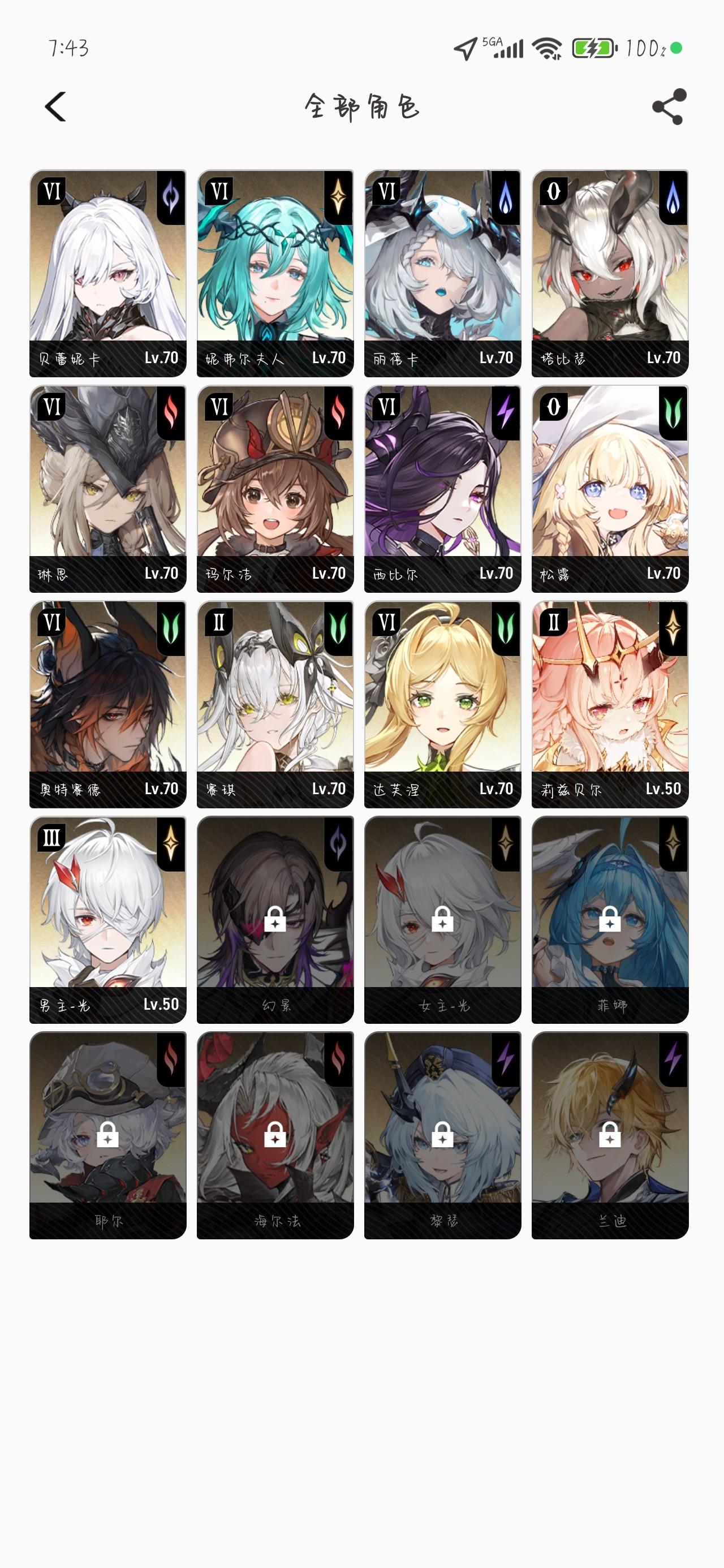Open 玛尔洁 character card
The width and height of the screenshot is (724, 1568).
click(x=275, y=489)
